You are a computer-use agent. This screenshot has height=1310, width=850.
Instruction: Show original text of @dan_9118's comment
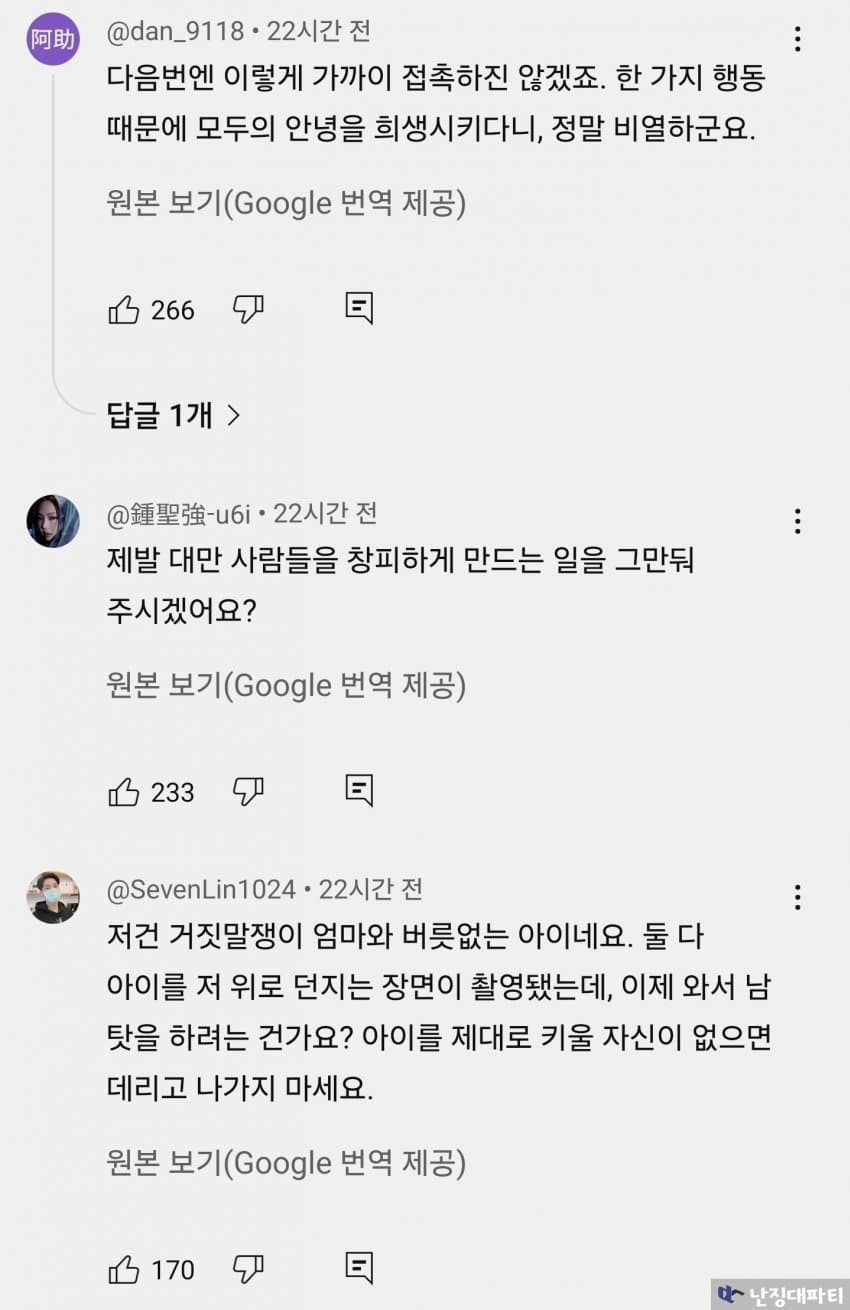286,204
